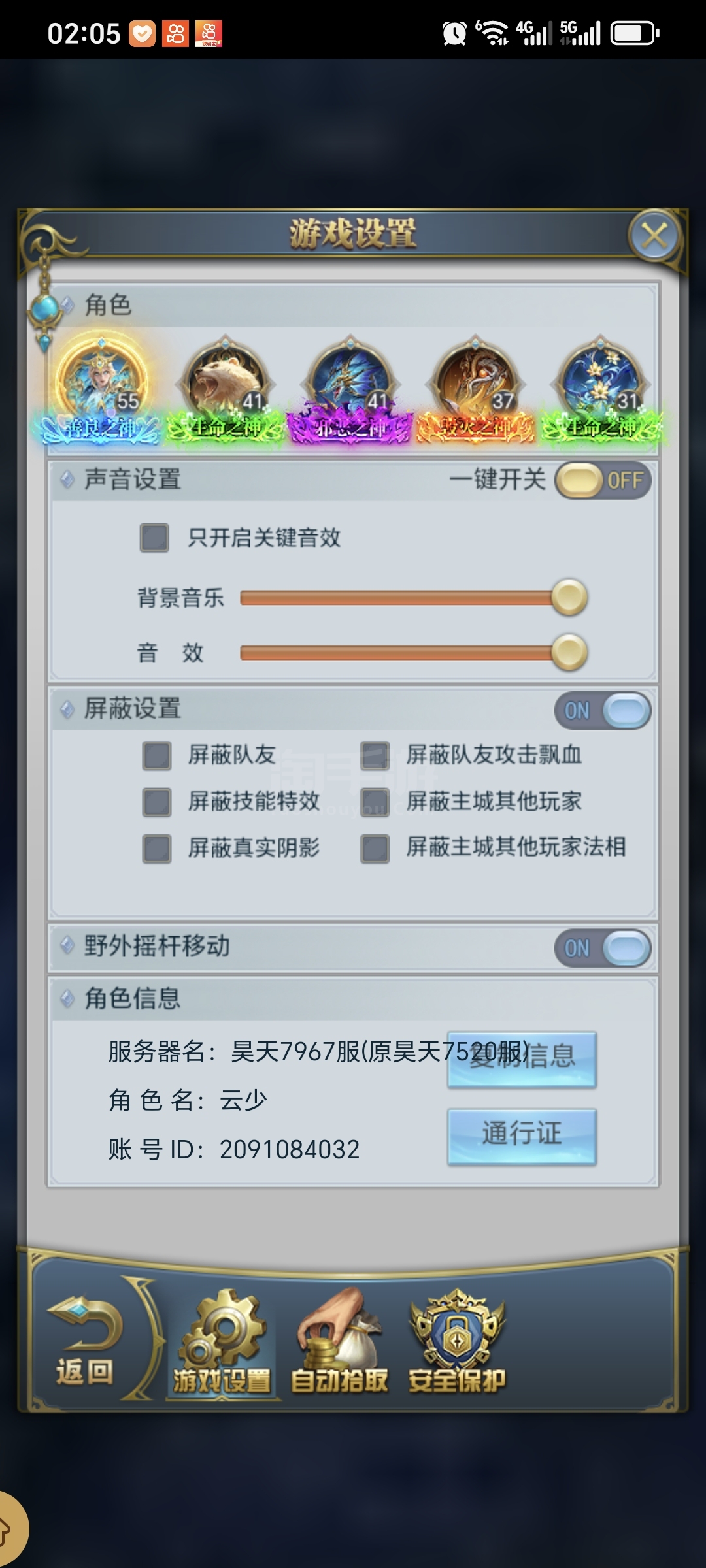Check 屏蔽队友
The width and height of the screenshot is (706, 1568).
(x=157, y=755)
